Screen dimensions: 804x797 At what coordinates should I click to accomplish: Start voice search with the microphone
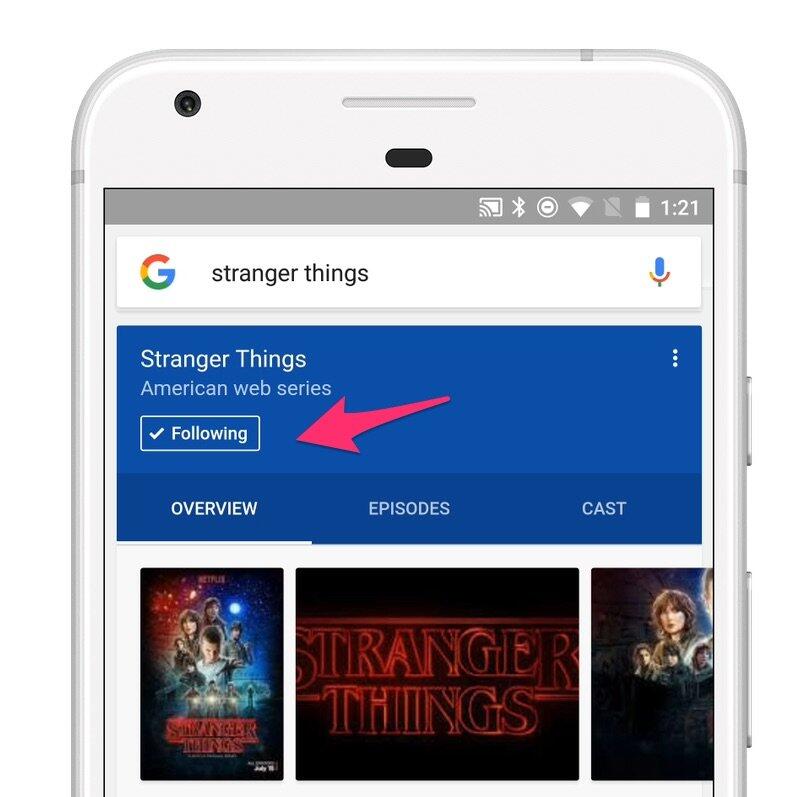pos(659,272)
